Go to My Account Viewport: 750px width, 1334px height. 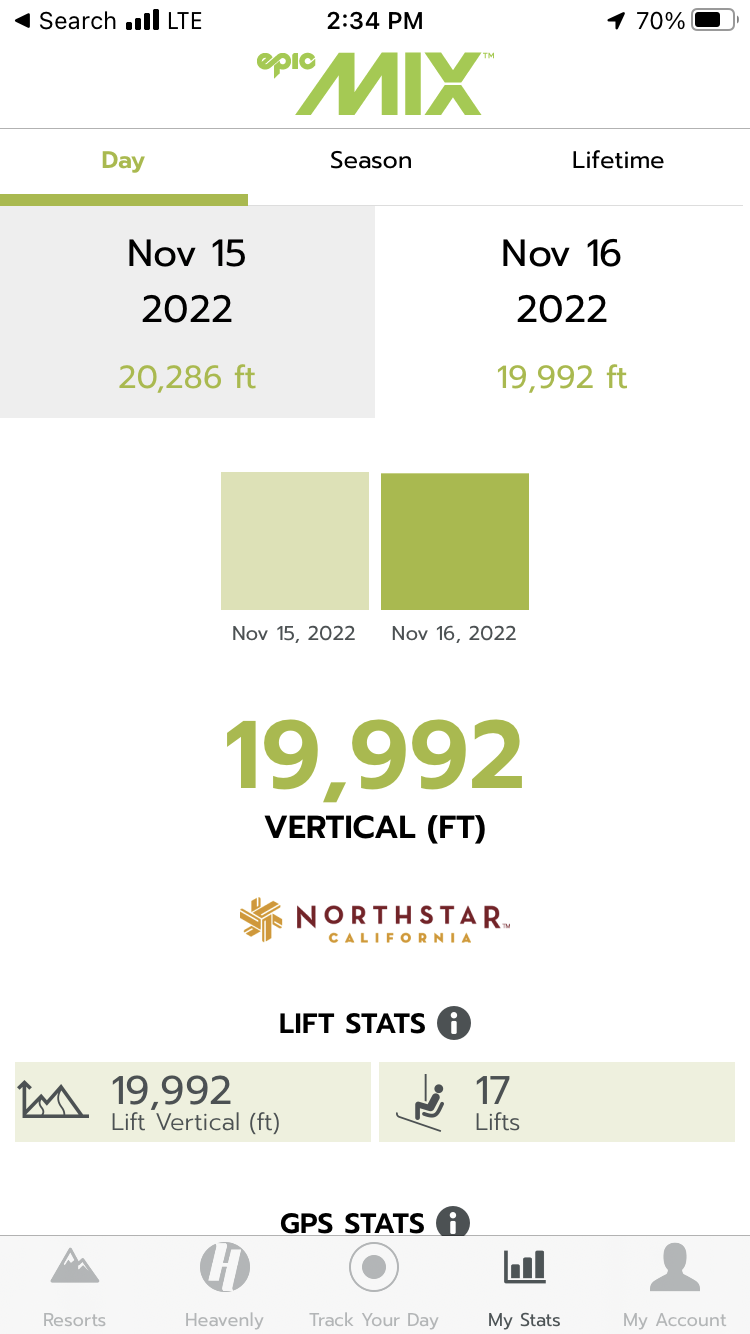tap(675, 1287)
